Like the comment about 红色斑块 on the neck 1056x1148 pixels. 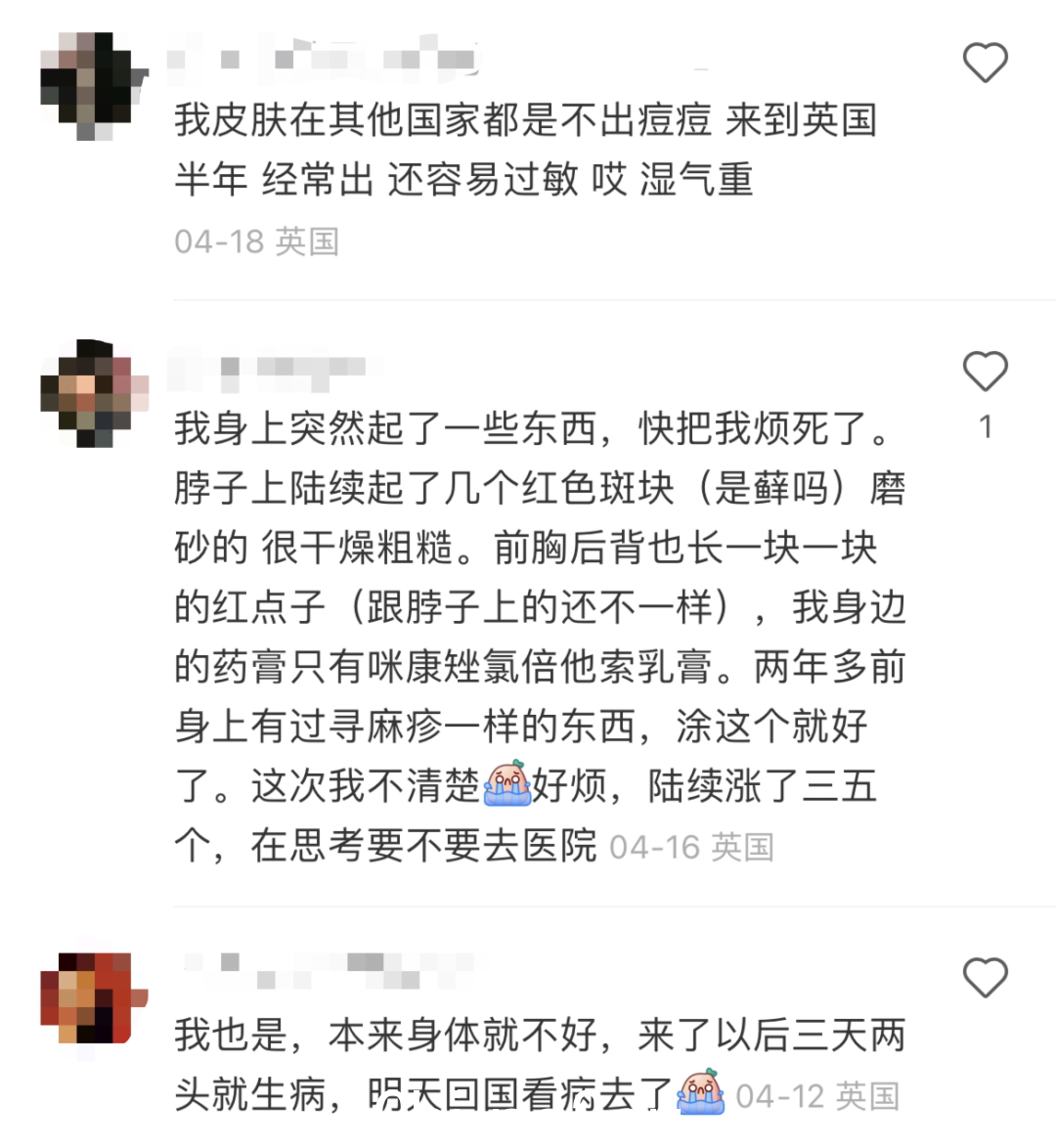coord(985,373)
